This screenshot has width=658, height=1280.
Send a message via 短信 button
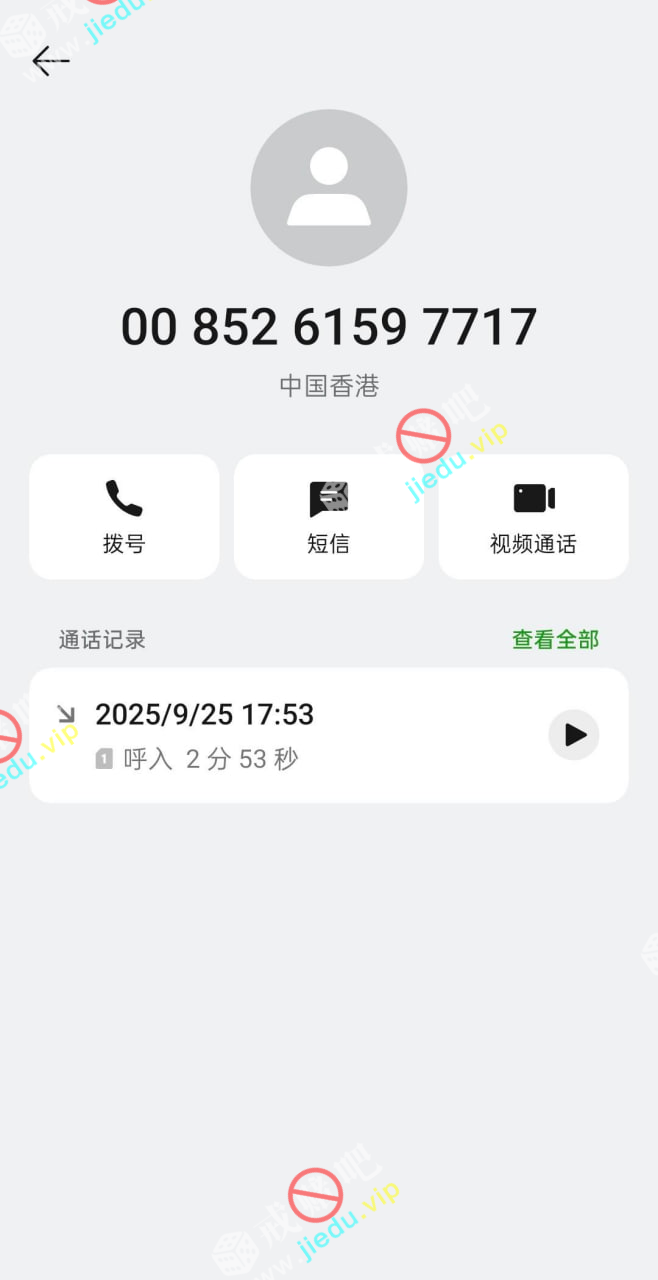(328, 516)
